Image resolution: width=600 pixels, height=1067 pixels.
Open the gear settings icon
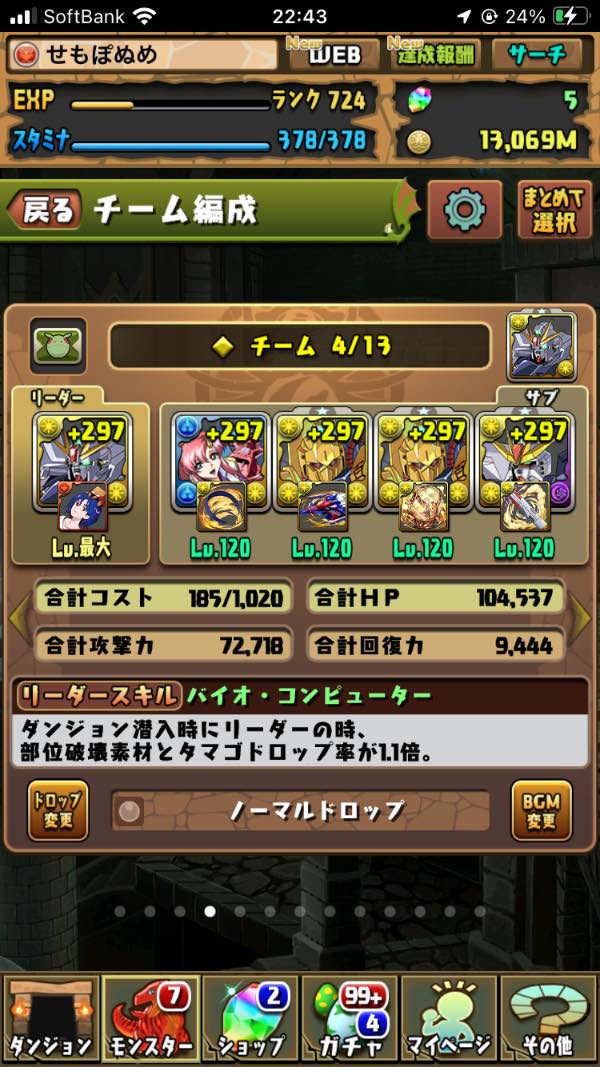[x=464, y=210]
